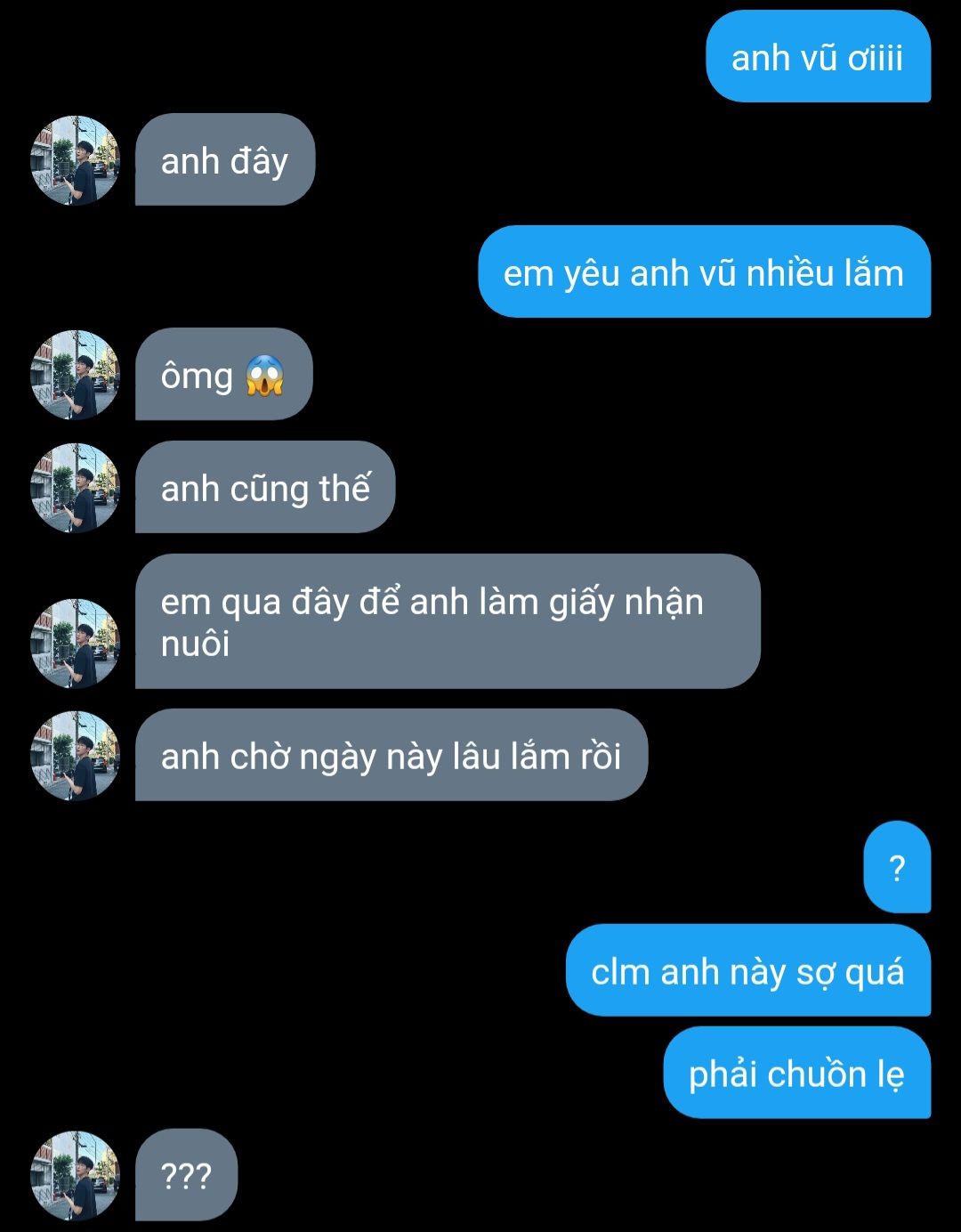Open avatar next to "em qua đây" message
961x1232 pixels.
pos(75,644)
